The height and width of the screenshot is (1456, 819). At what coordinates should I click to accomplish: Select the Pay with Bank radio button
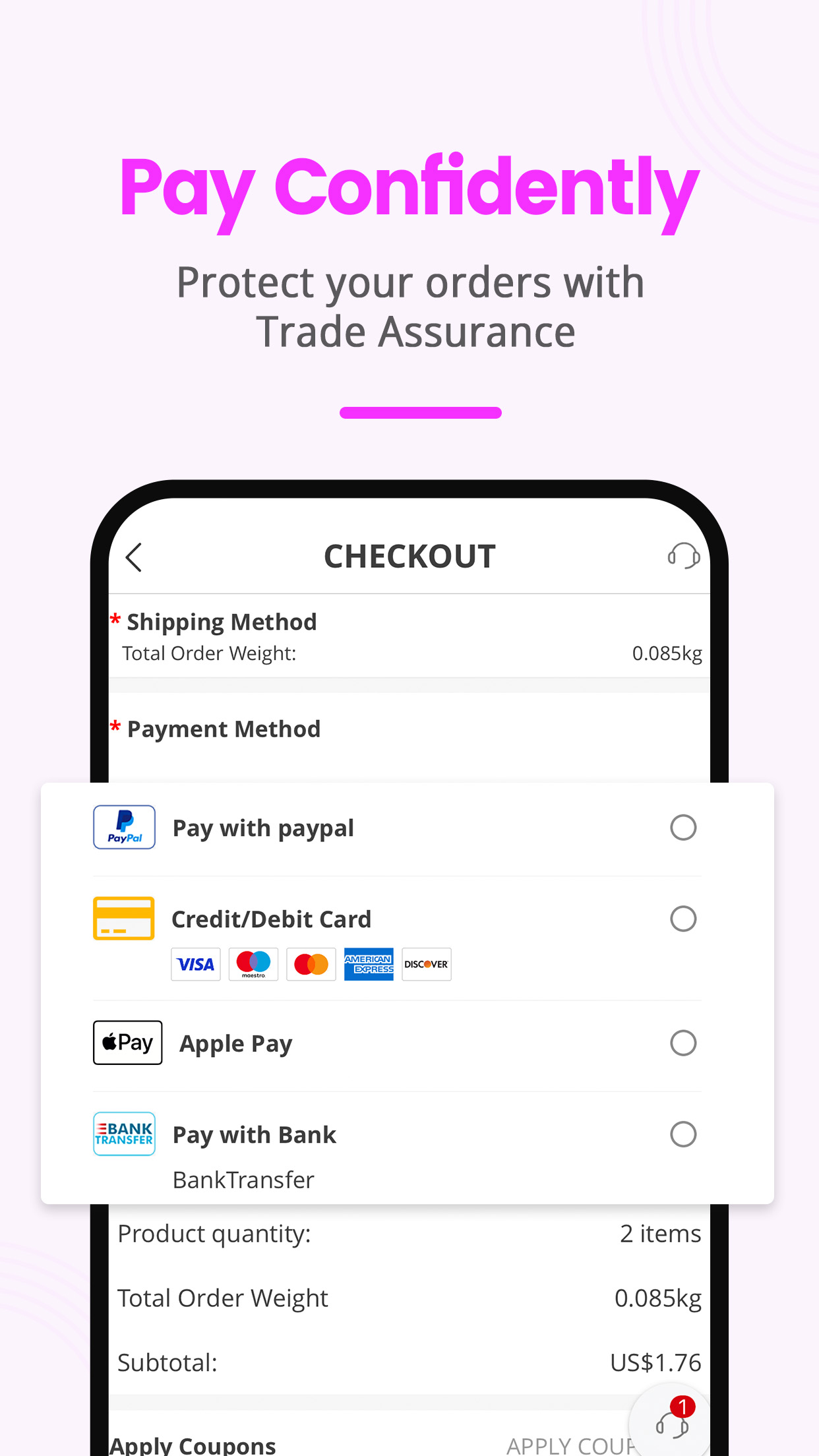(x=683, y=1134)
